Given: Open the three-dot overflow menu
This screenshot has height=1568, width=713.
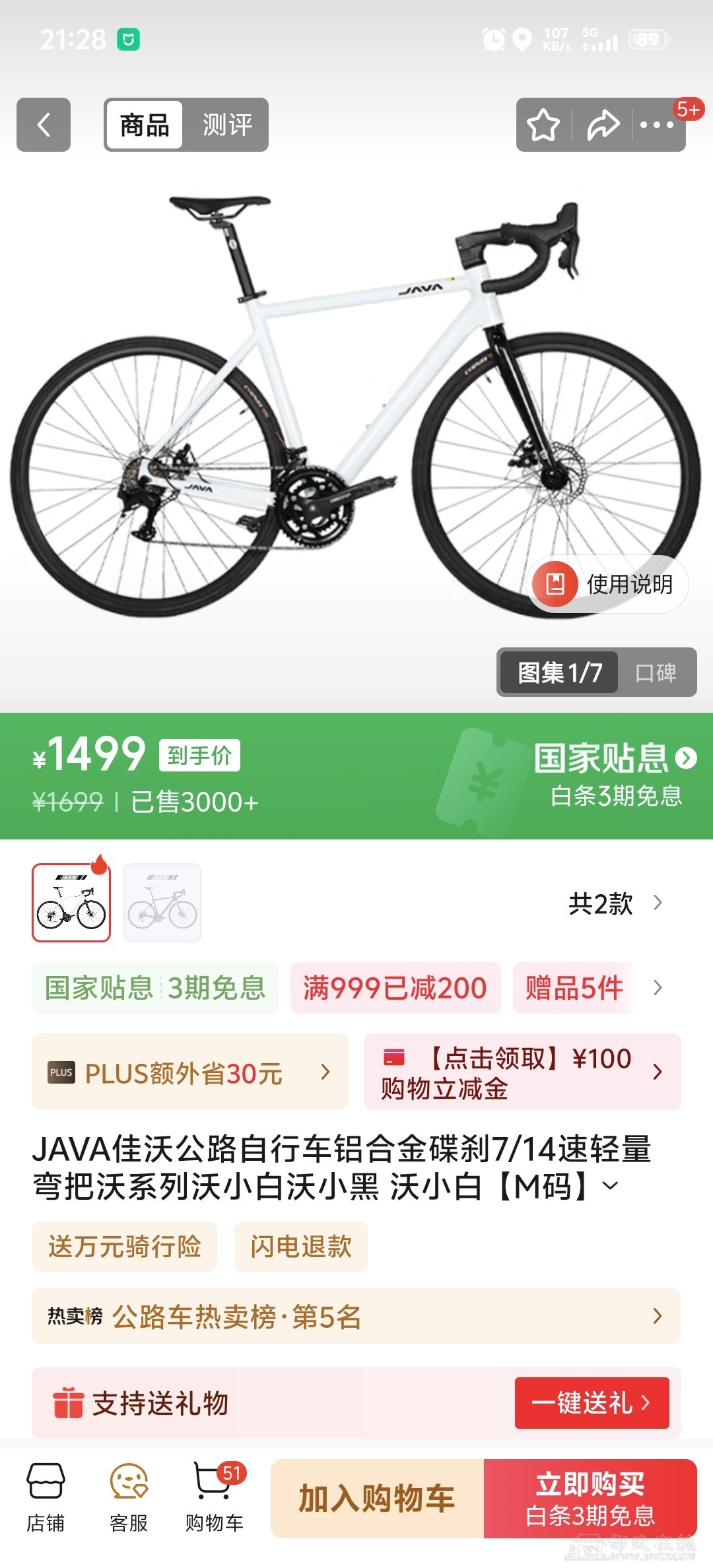Looking at the screenshot, I should [657, 125].
